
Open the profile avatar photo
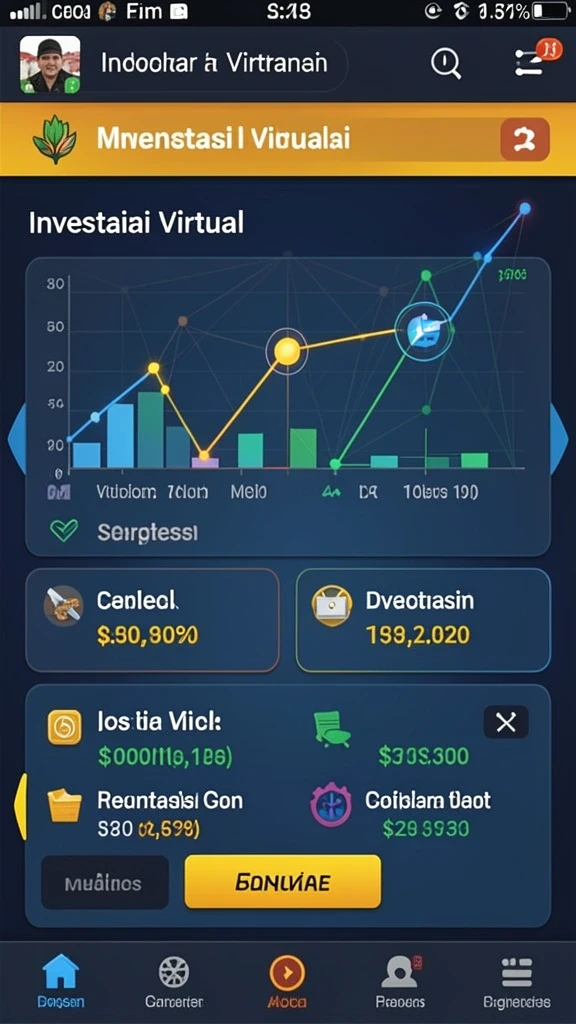coord(50,65)
